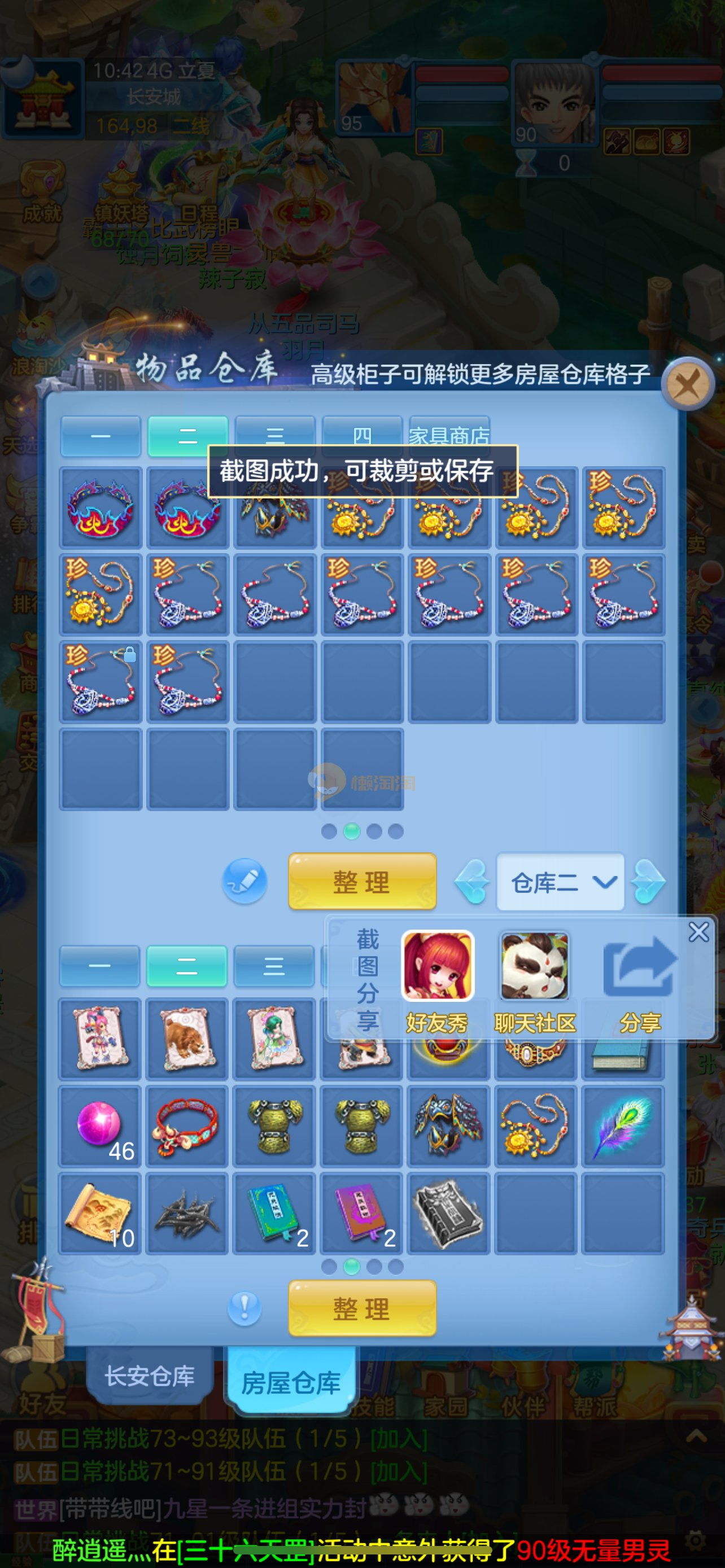
Task: Dismiss the 截图分享 share popup
Action: tap(698, 932)
